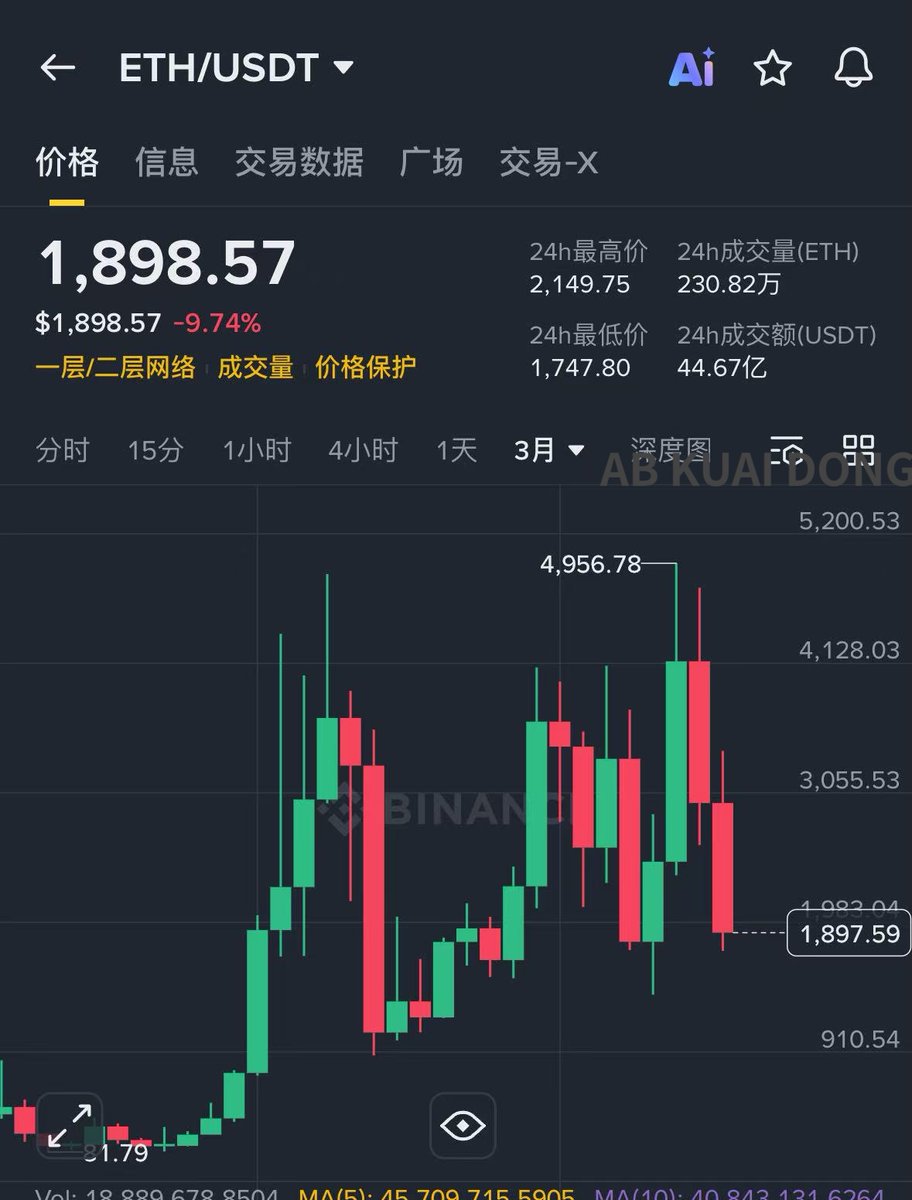The width and height of the screenshot is (912, 1200).
Task: Open the ETH/USDT pair dropdown
Action: [x=236, y=68]
